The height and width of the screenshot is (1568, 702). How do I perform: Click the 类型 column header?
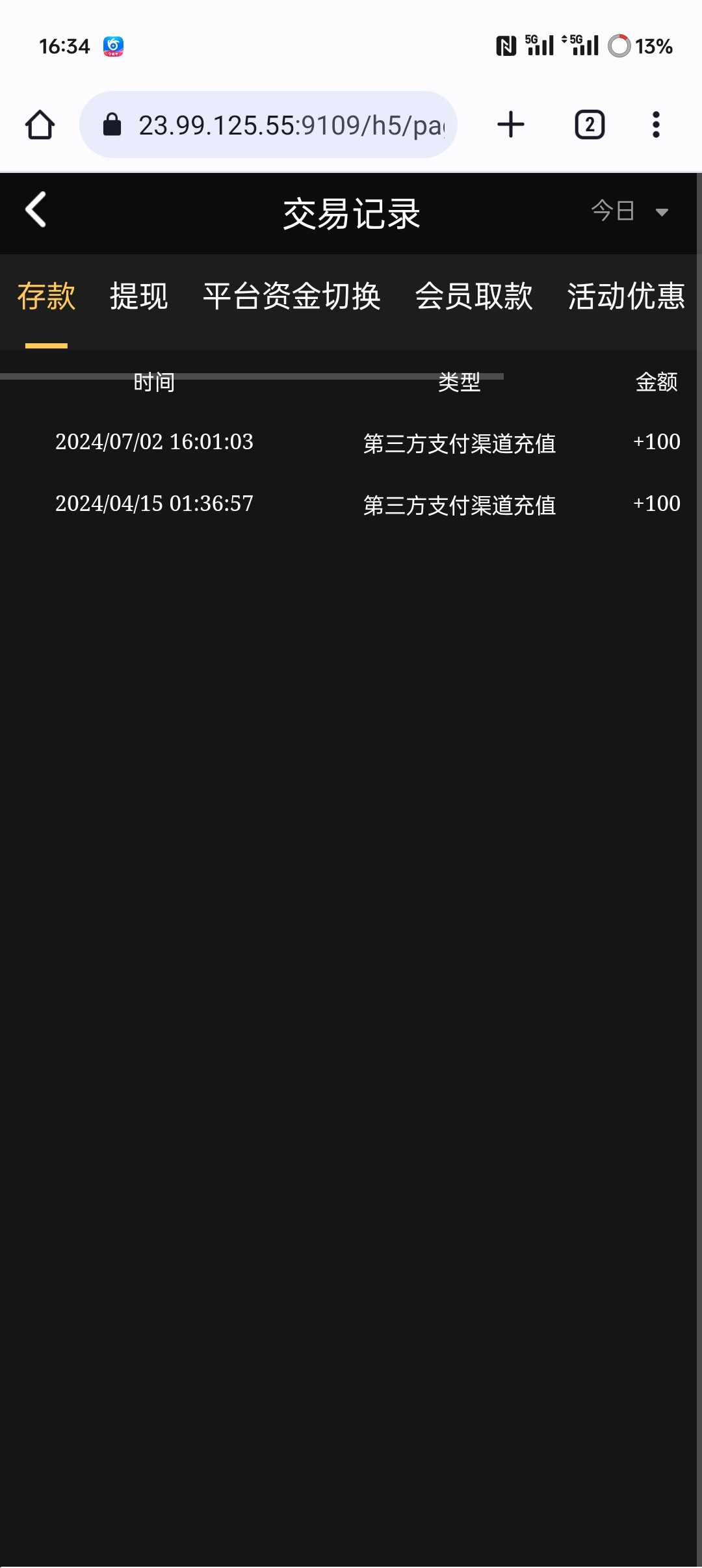[460, 384]
